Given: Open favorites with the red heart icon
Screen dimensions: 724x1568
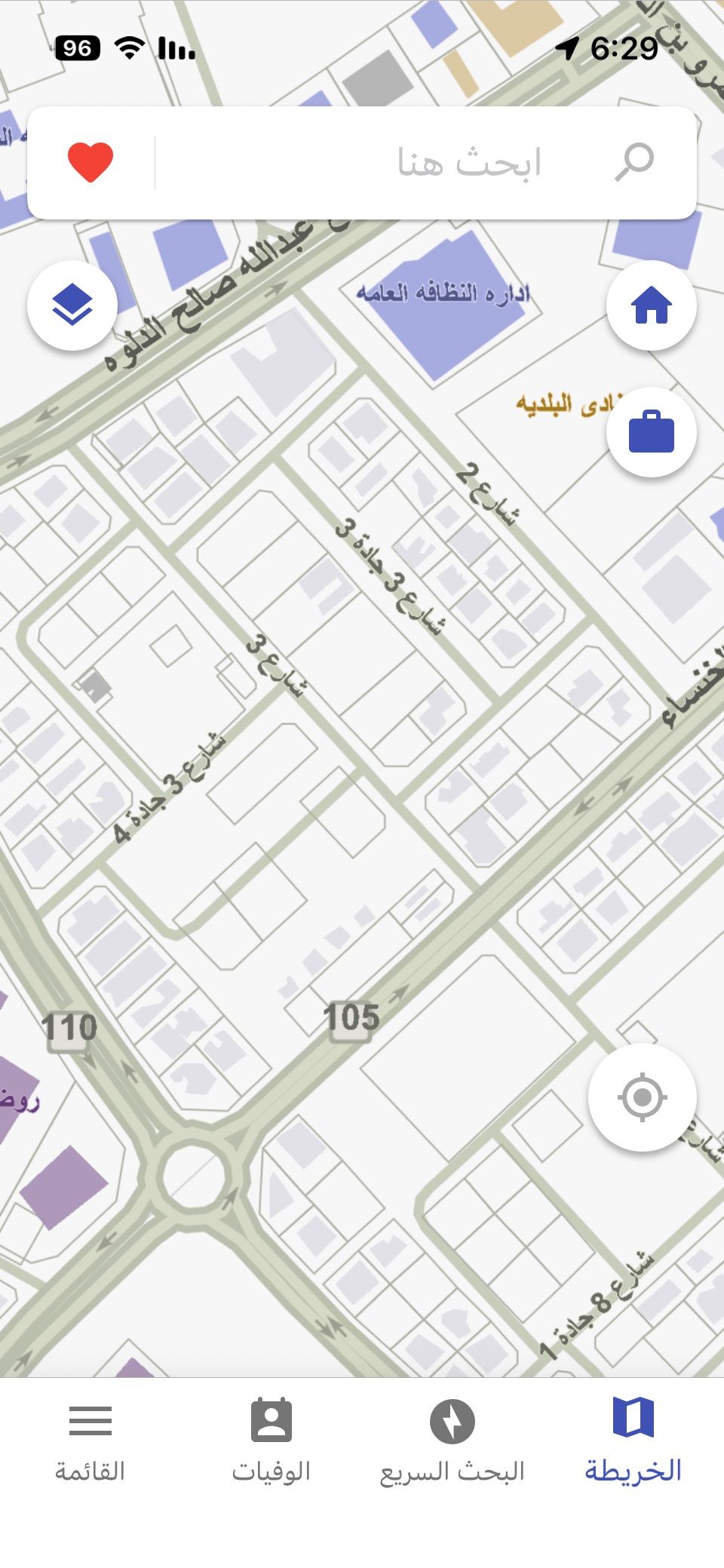Looking at the screenshot, I should tap(90, 162).
